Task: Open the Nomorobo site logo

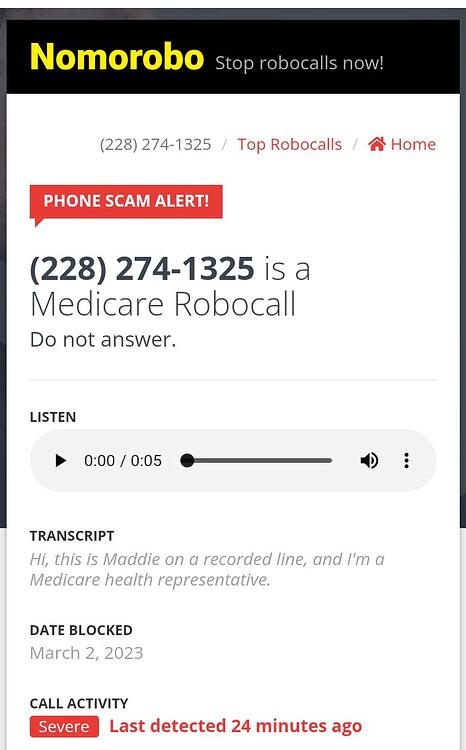Action: [x=117, y=57]
